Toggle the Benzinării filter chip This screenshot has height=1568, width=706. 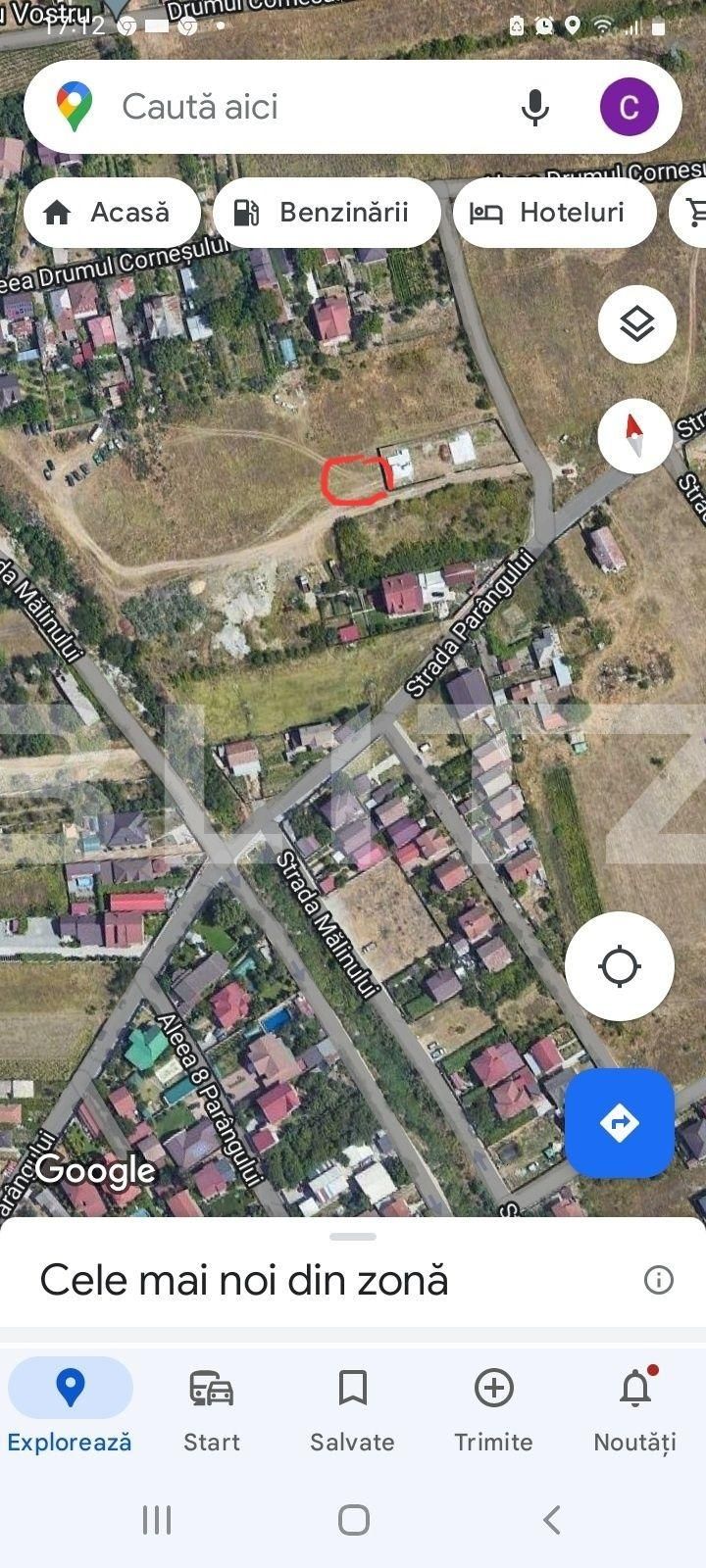coord(327,212)
